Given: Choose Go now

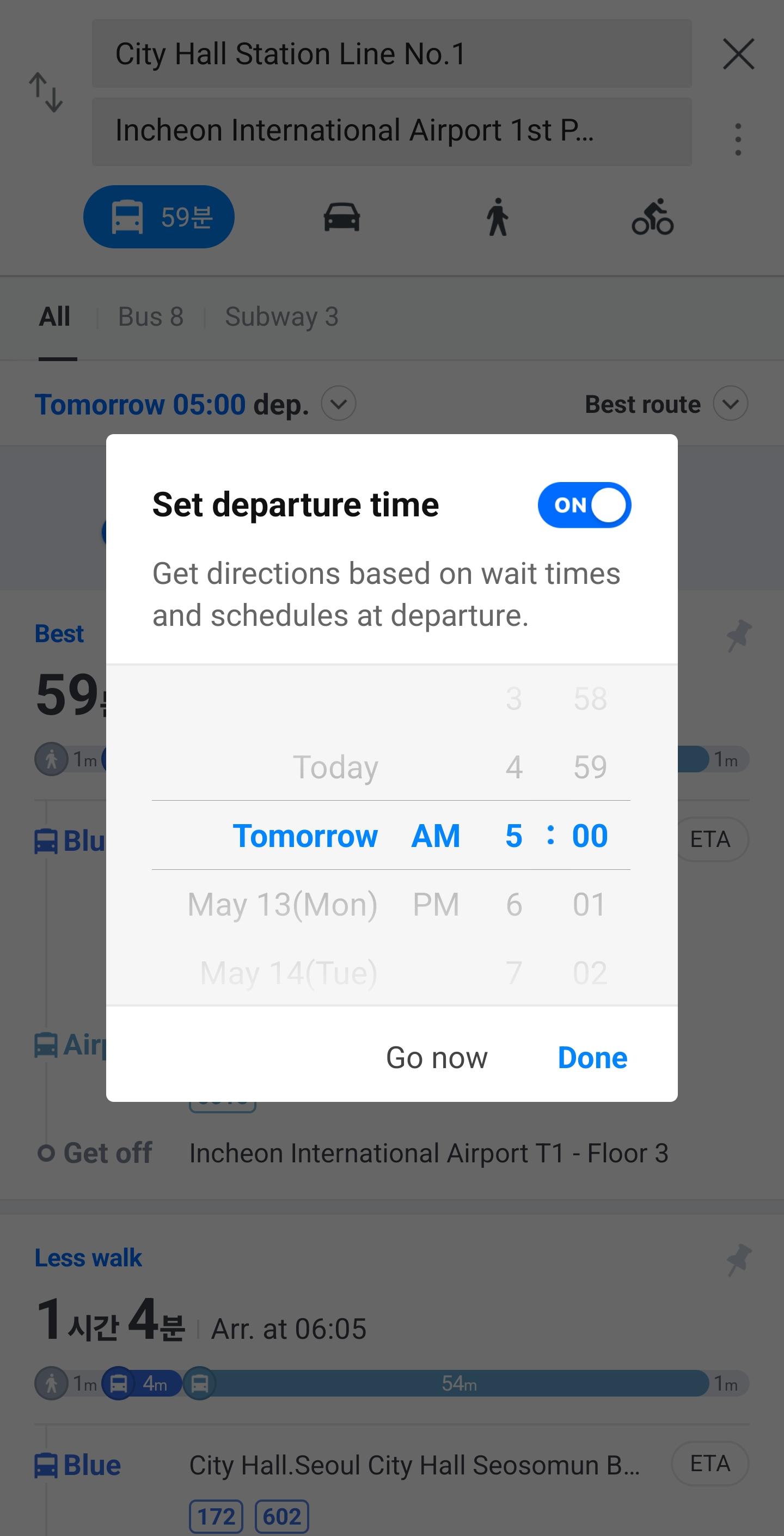Looking at the screenshot, I should pos(437,1058).
